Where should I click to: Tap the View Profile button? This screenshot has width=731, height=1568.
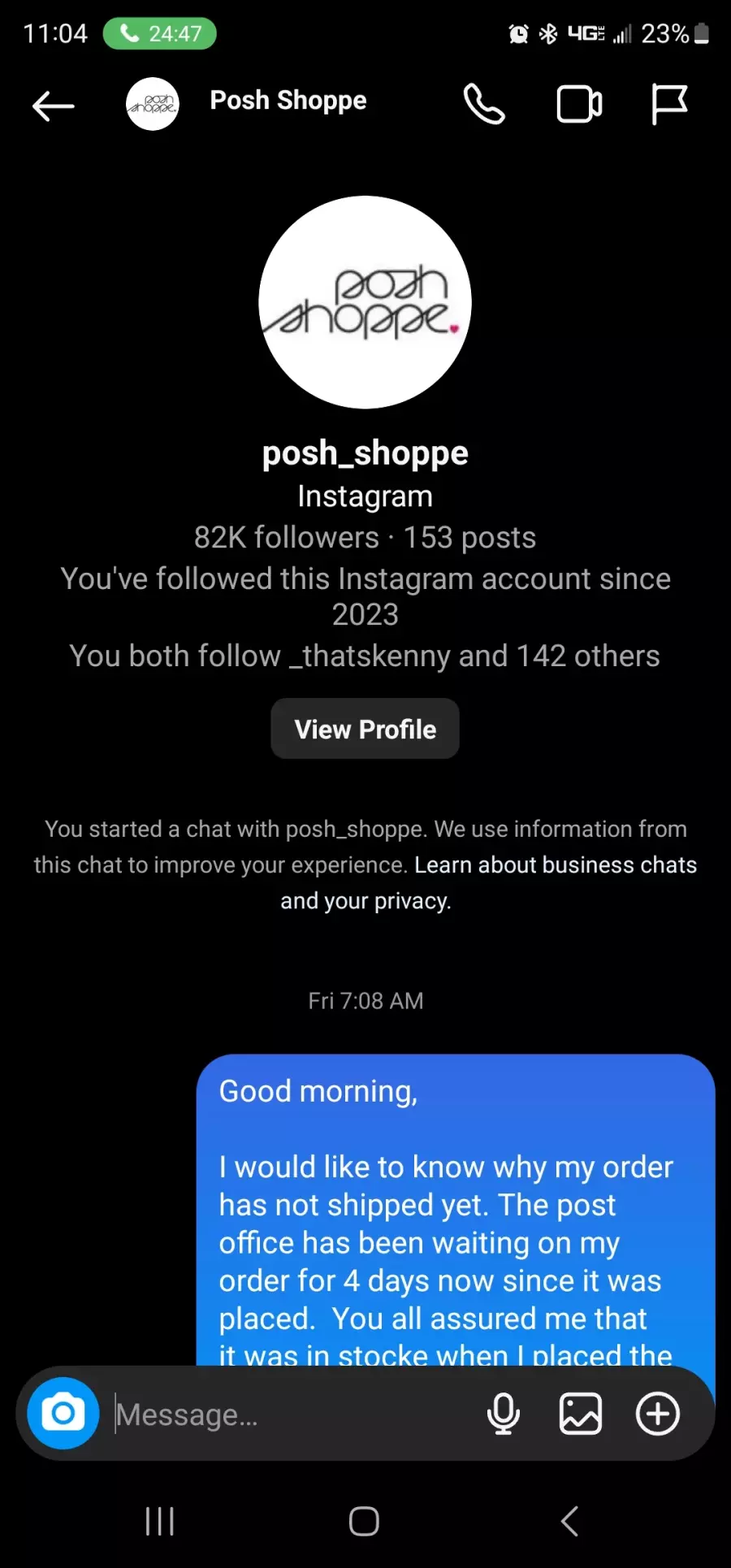[365, 729]
